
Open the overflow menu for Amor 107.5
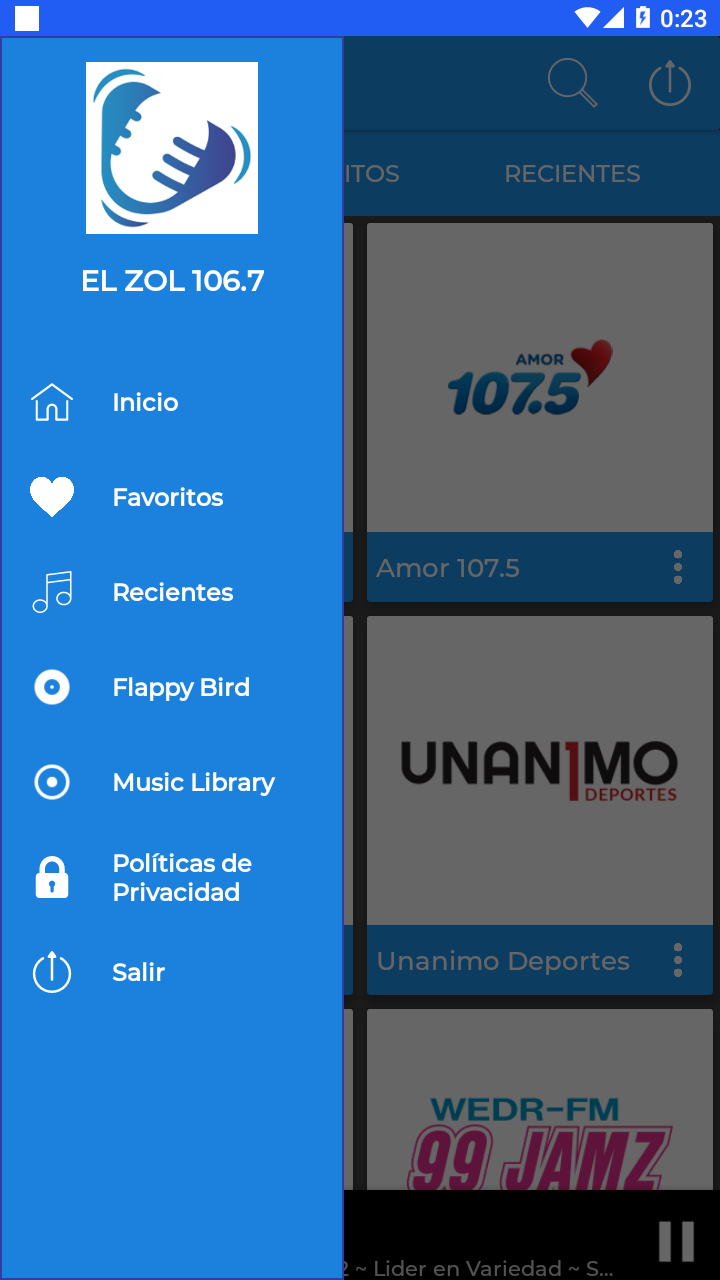pos(677,567)
